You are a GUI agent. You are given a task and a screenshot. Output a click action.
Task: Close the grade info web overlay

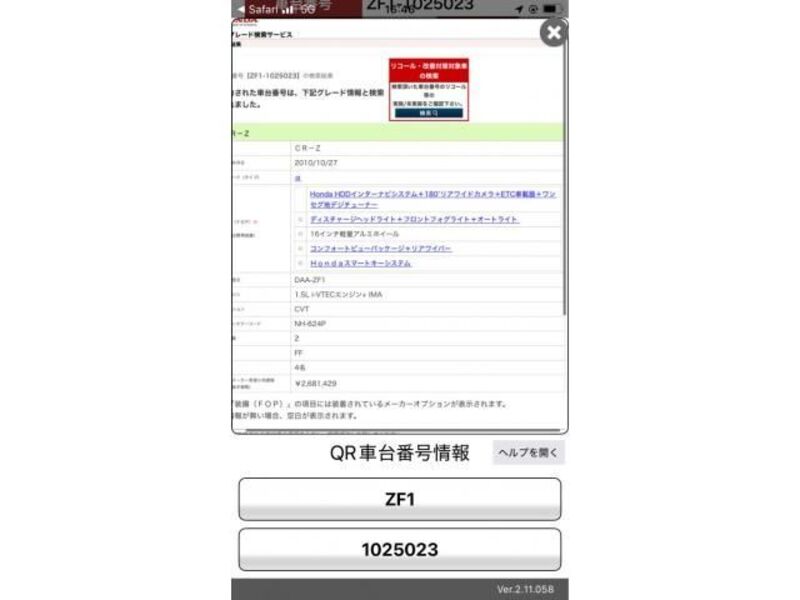[553, 33]
